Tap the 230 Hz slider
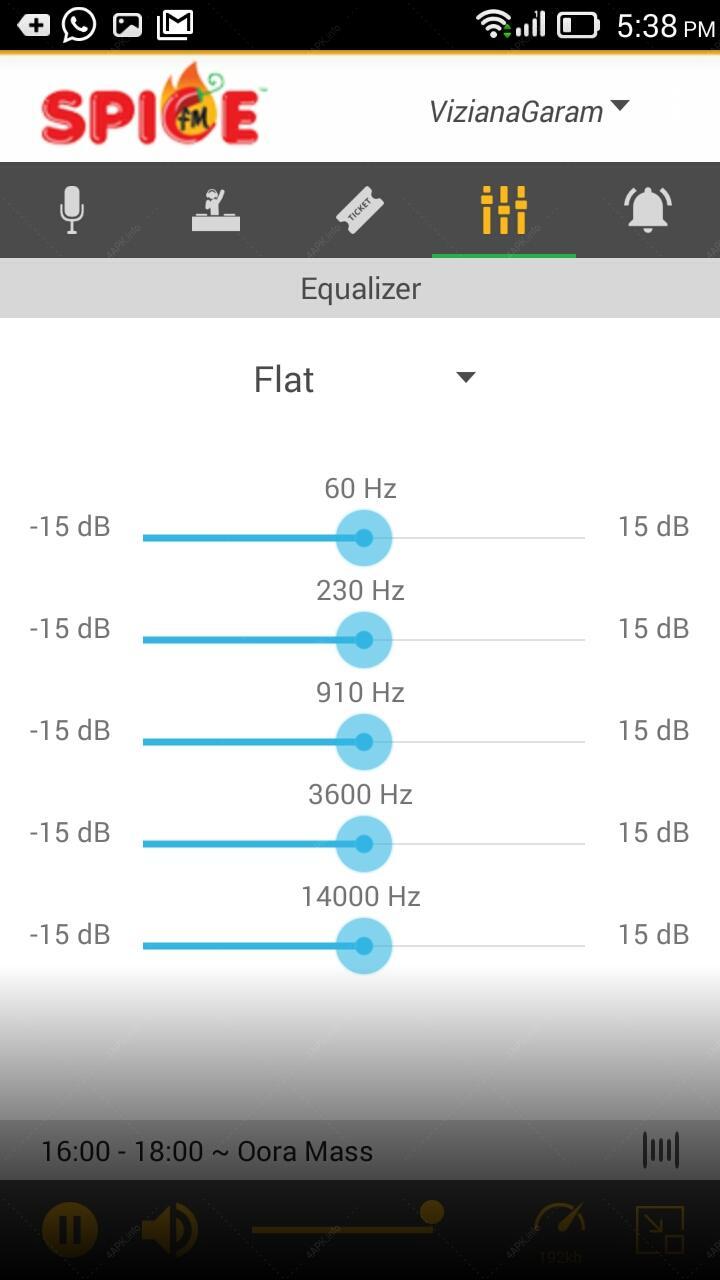The image size is (720, 1280). tap(364, 640)
